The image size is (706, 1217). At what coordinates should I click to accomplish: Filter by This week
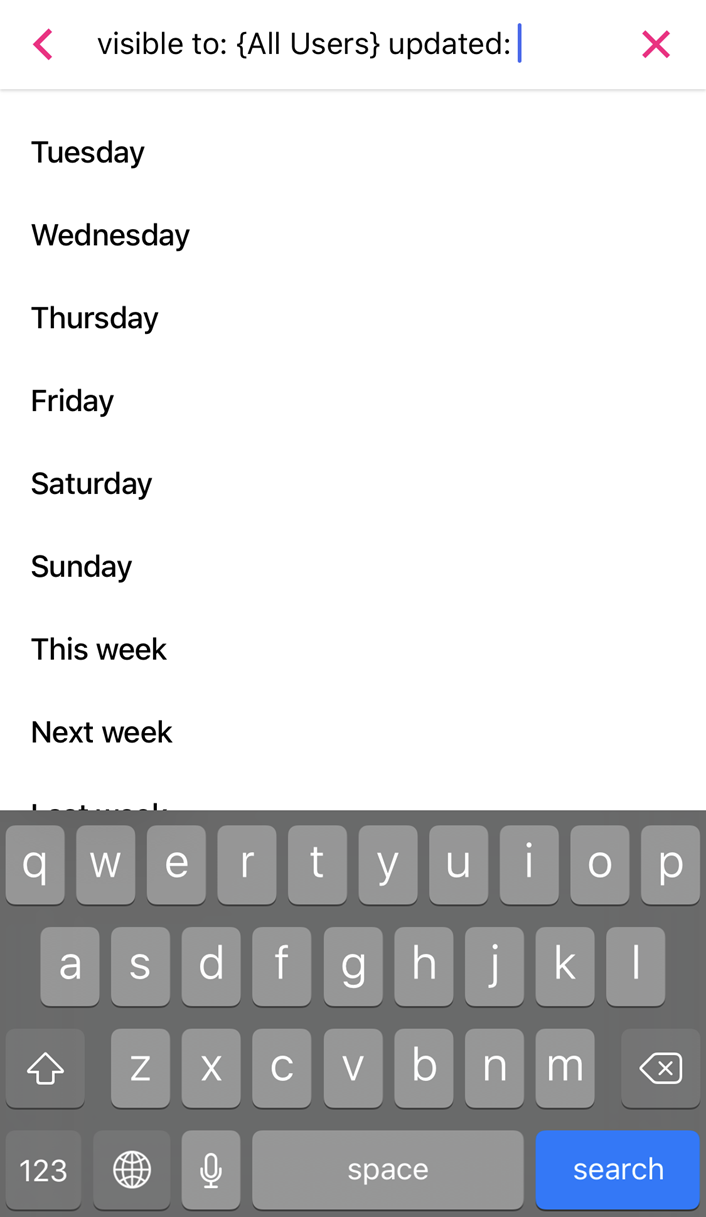pos(99,651)
